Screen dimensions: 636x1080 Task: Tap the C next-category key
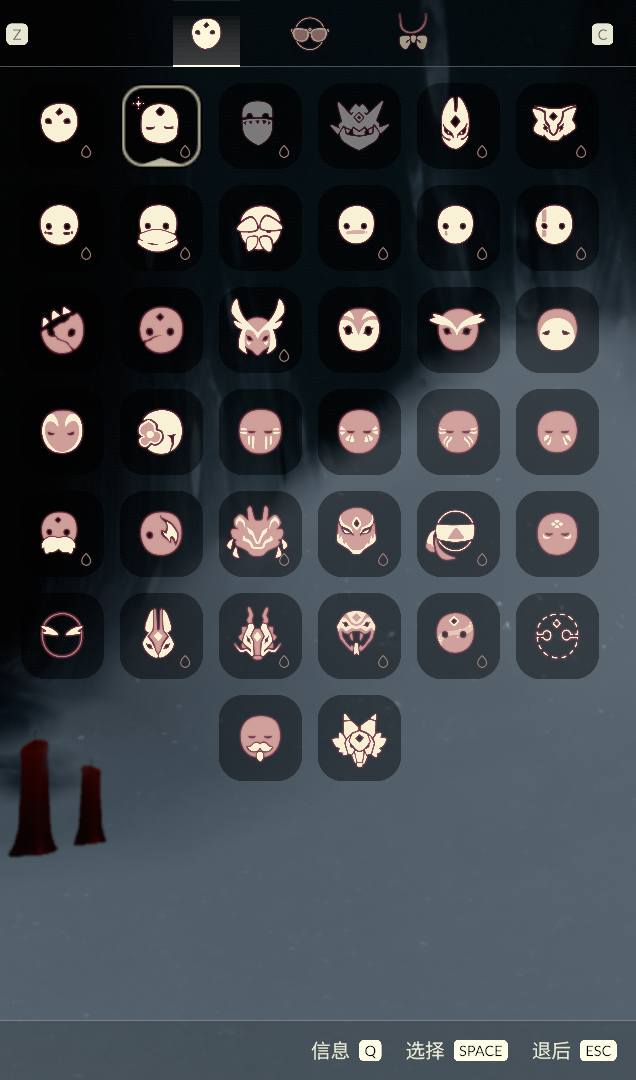(x=602, y=35)
